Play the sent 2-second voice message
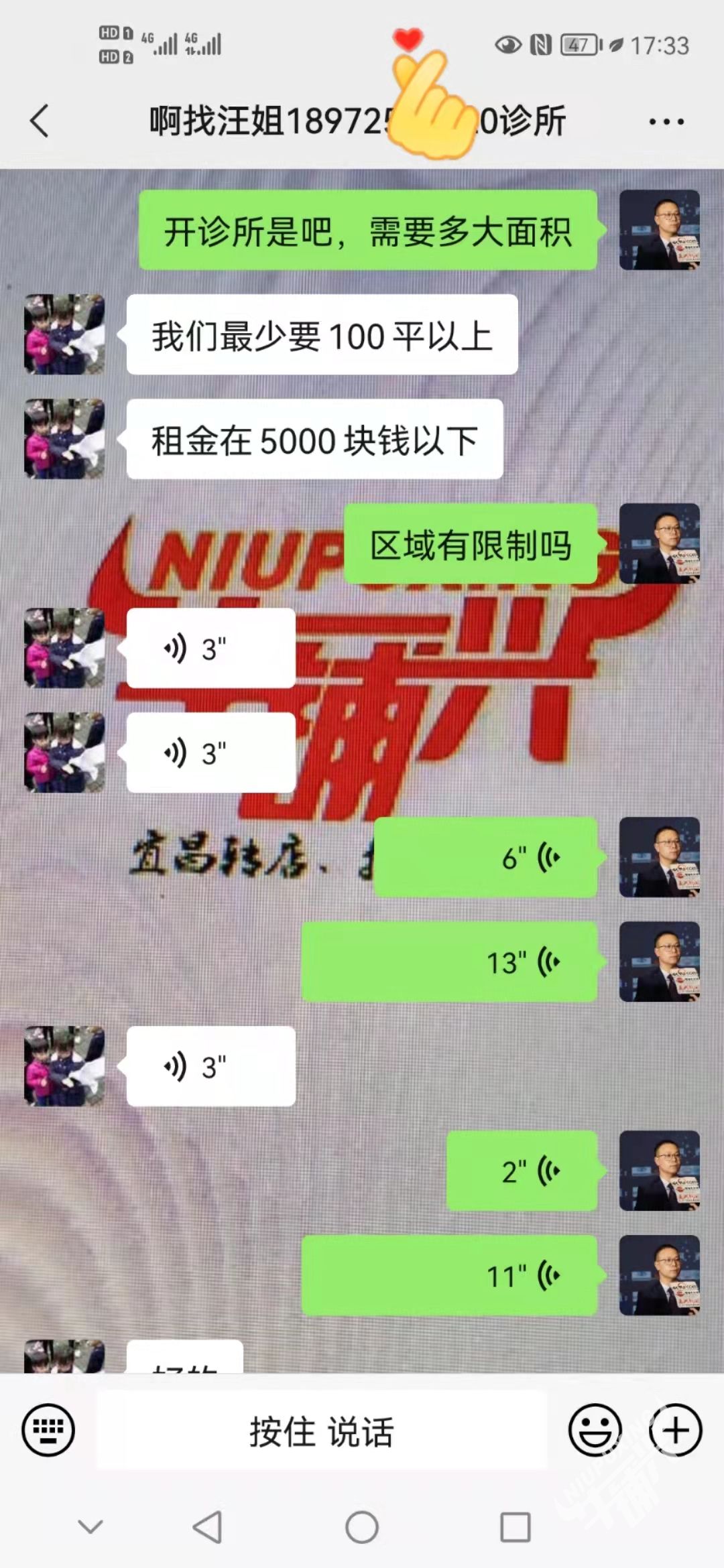This screenshot has height=1568, width=724. (522, 1171)
